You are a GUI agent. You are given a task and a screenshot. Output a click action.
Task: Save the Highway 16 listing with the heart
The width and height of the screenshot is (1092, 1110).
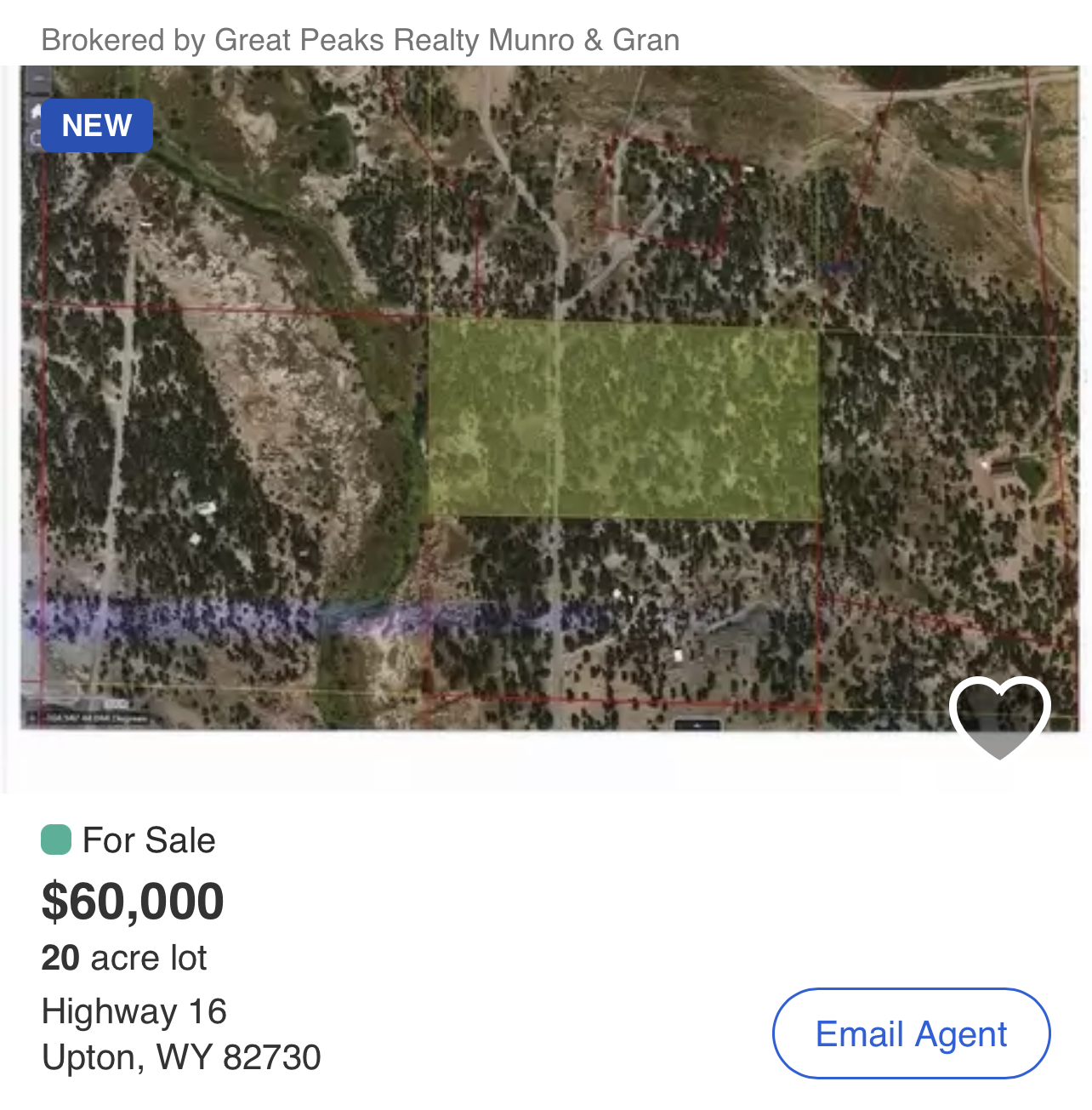coord(999,716)
